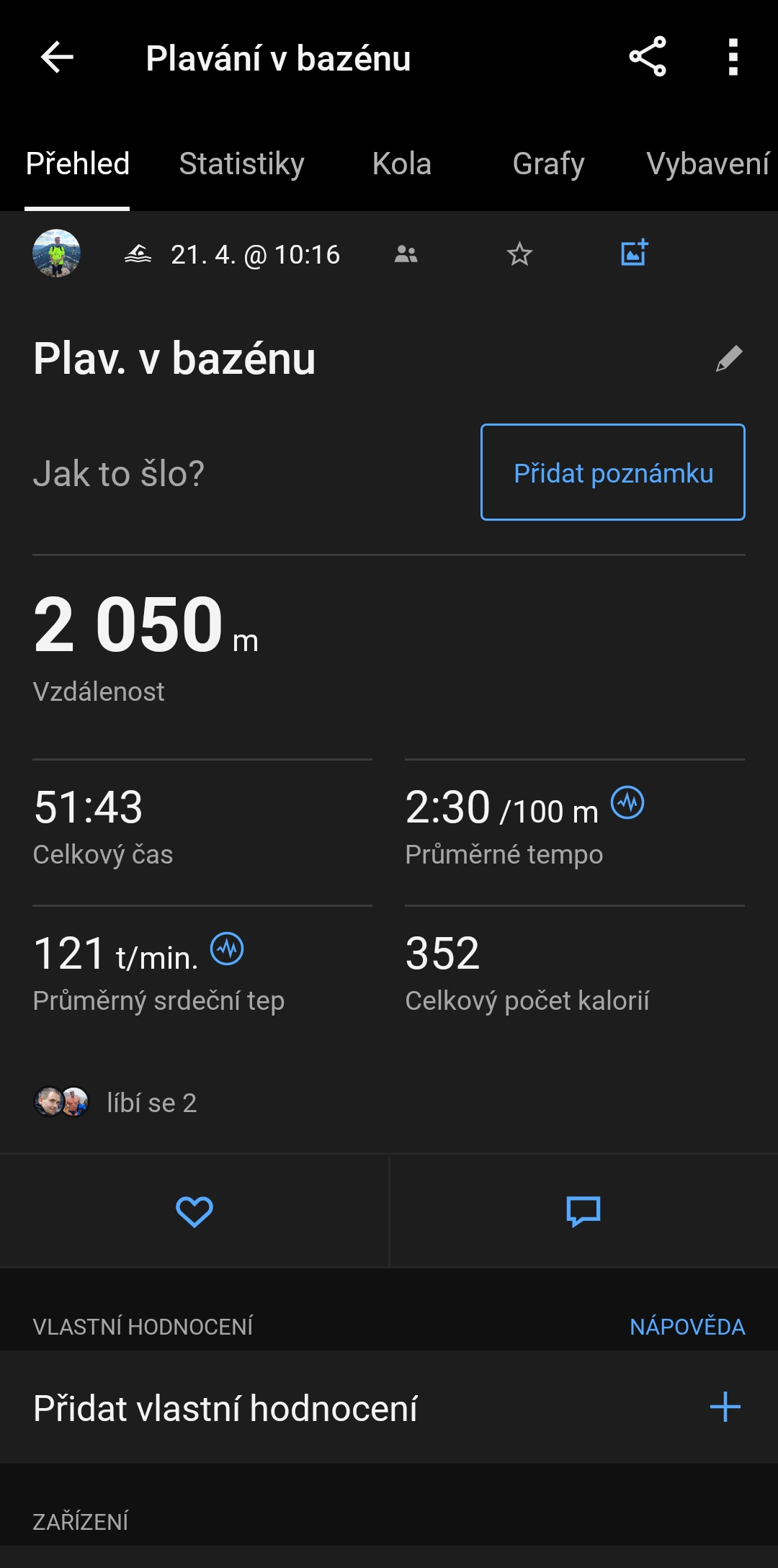778x1568 pixels.
Task: Share this pool swim activity
Action: [x=648, y=57]
